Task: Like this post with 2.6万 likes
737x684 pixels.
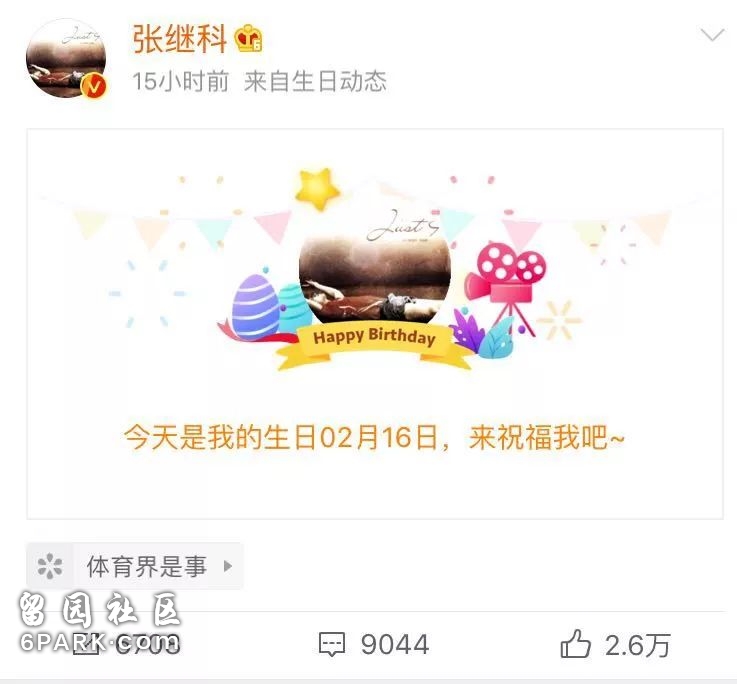Action: click(x=614, y=645)
